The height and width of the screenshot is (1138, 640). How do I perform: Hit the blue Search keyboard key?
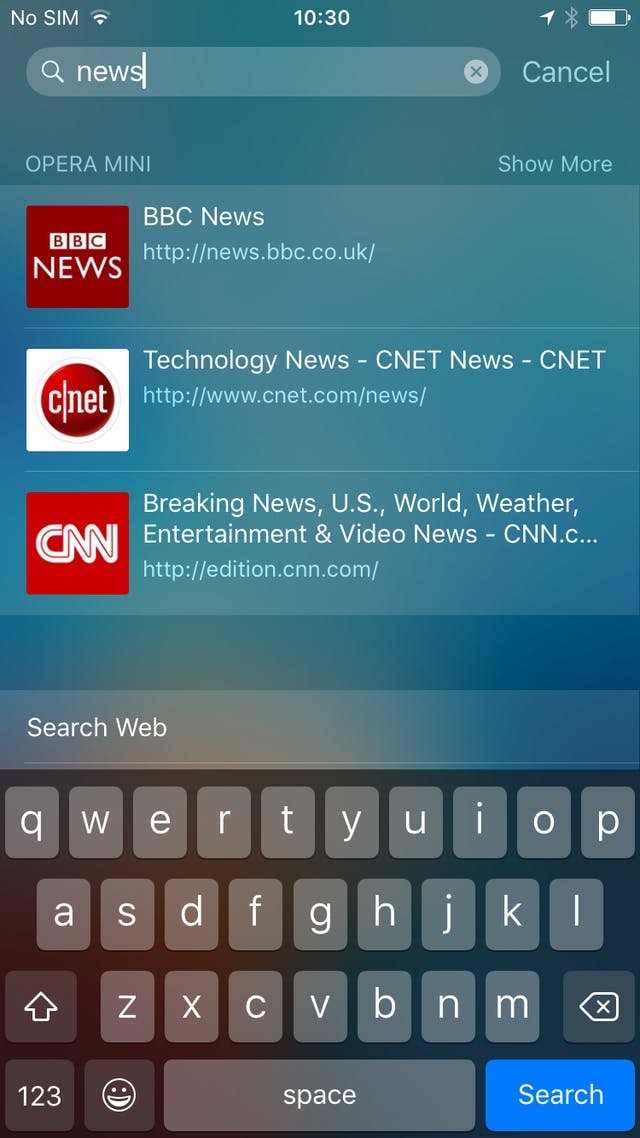[x=560, y=1095]
